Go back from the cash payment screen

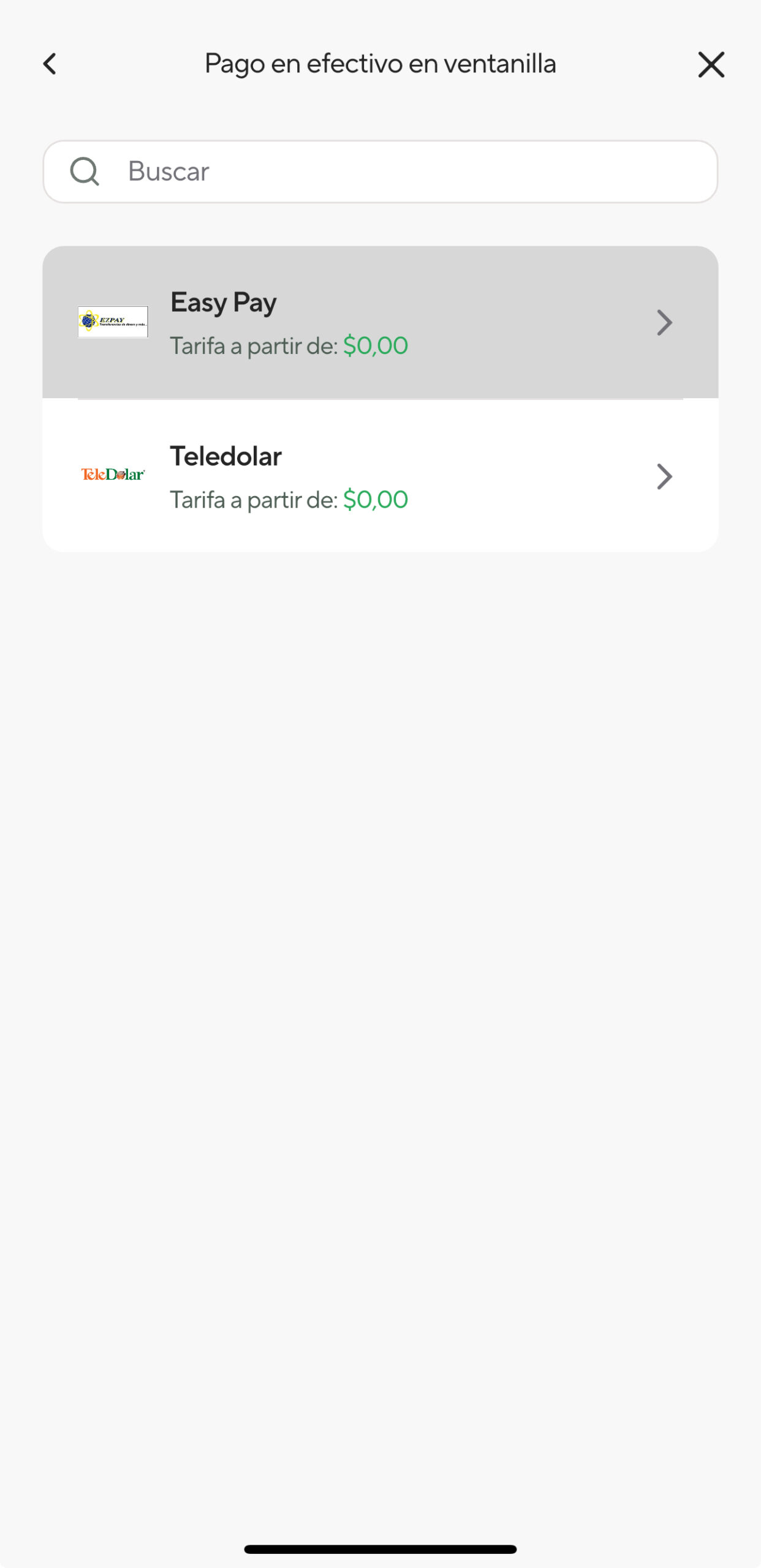coord(50,64)
